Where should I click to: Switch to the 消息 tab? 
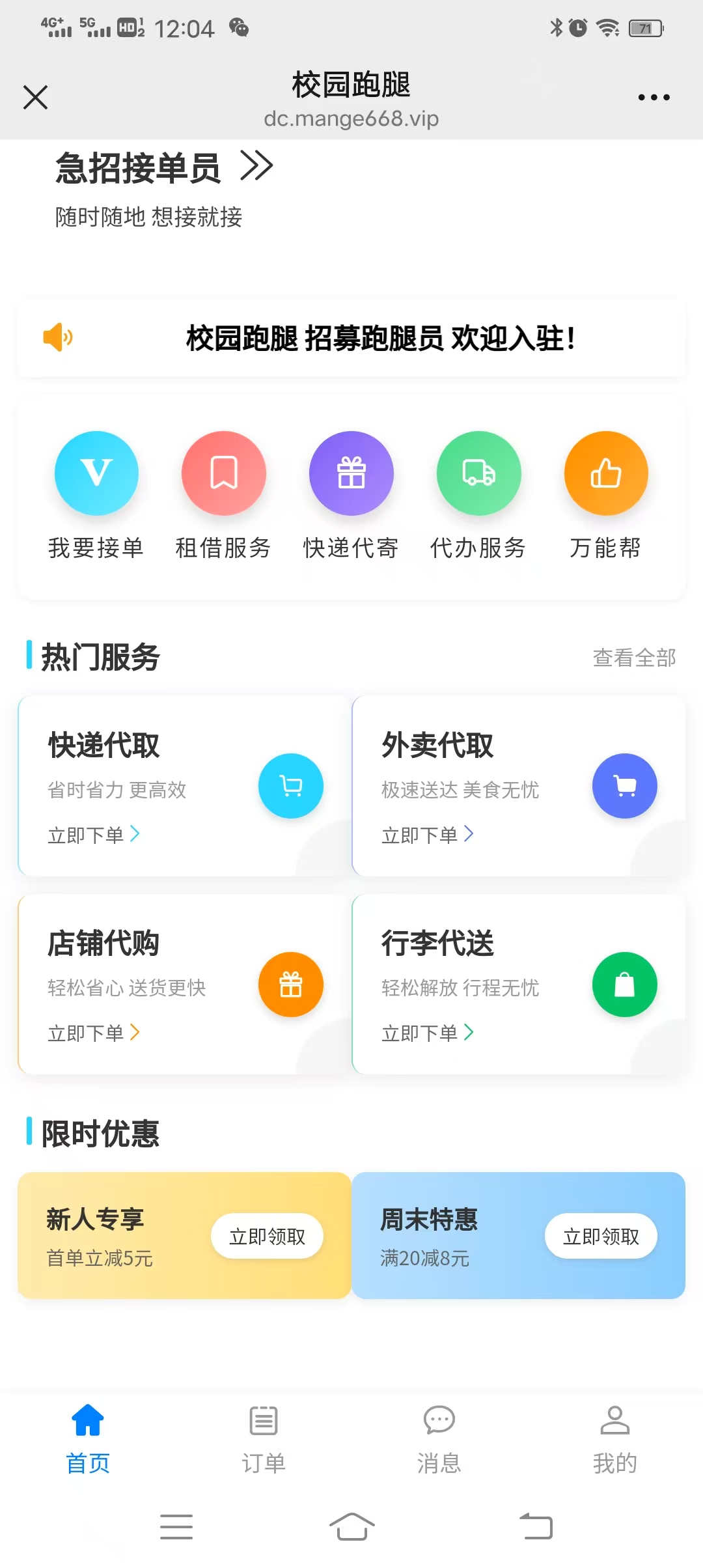439,1440
